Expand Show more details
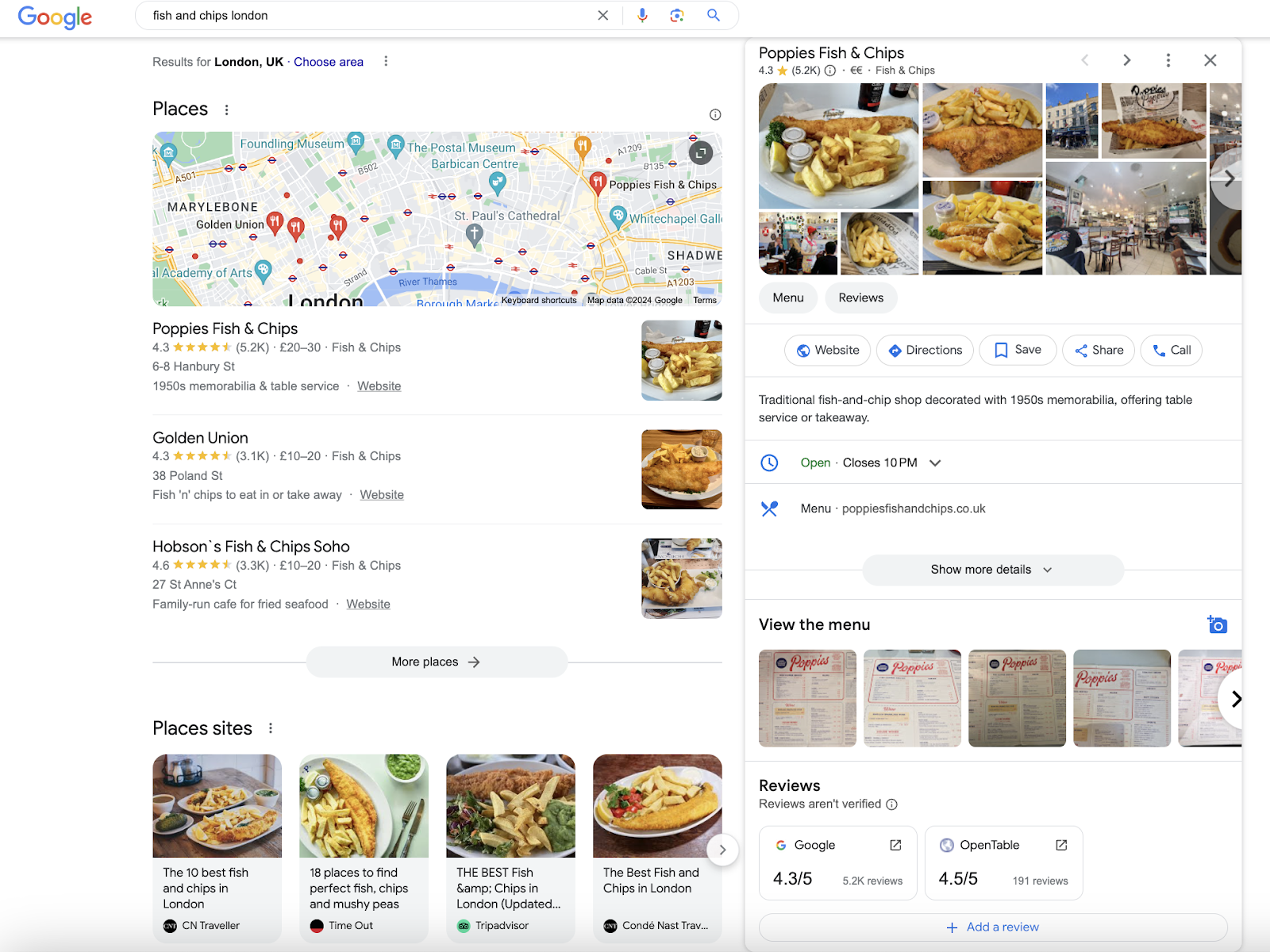Image resolution: width=1270 pixels, height=952 pixels. (992, 570)
